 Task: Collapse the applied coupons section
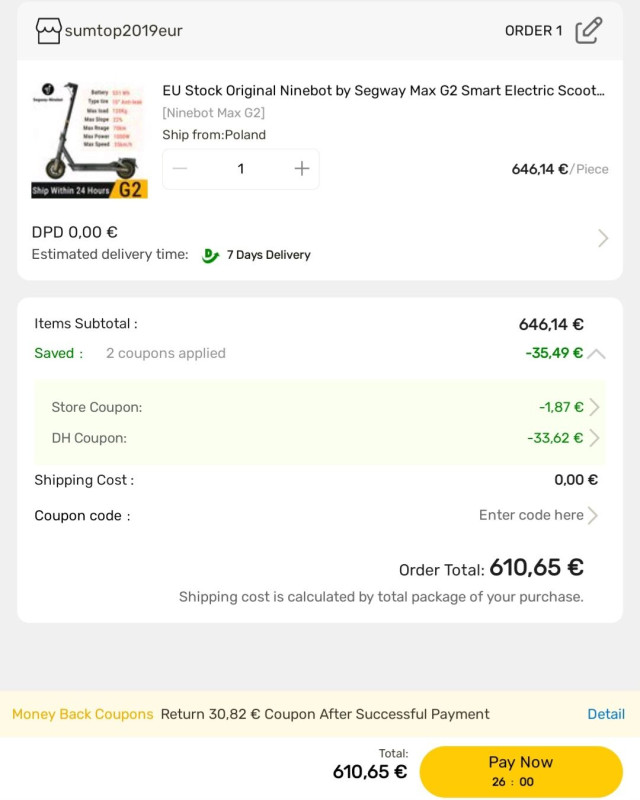point(596,353)
